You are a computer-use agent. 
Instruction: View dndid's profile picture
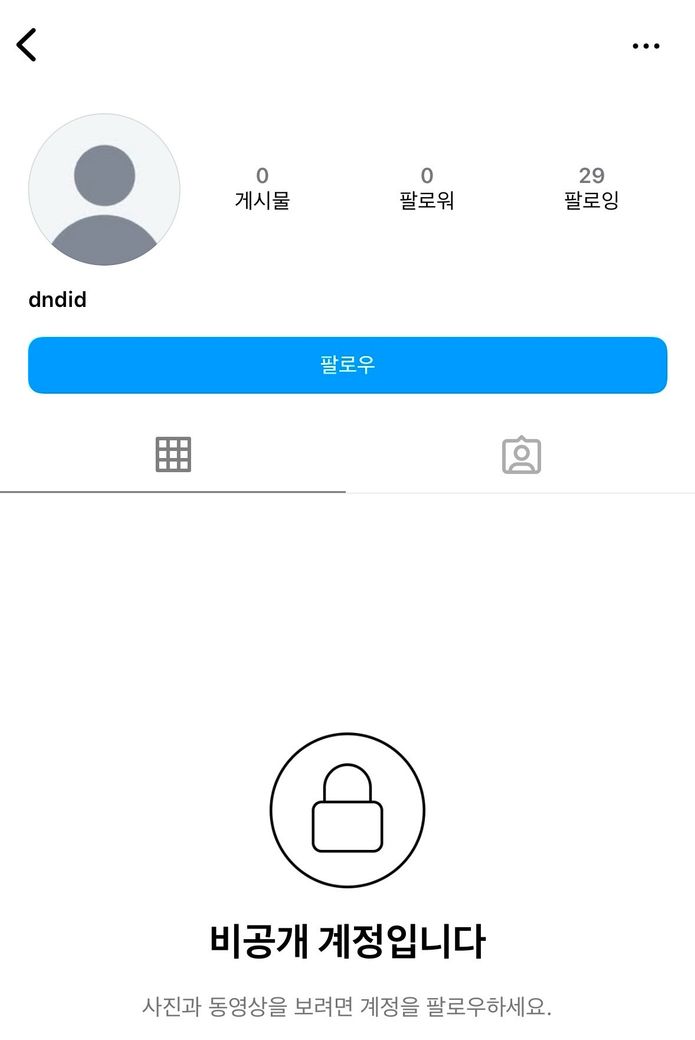(x=104, y=189)
